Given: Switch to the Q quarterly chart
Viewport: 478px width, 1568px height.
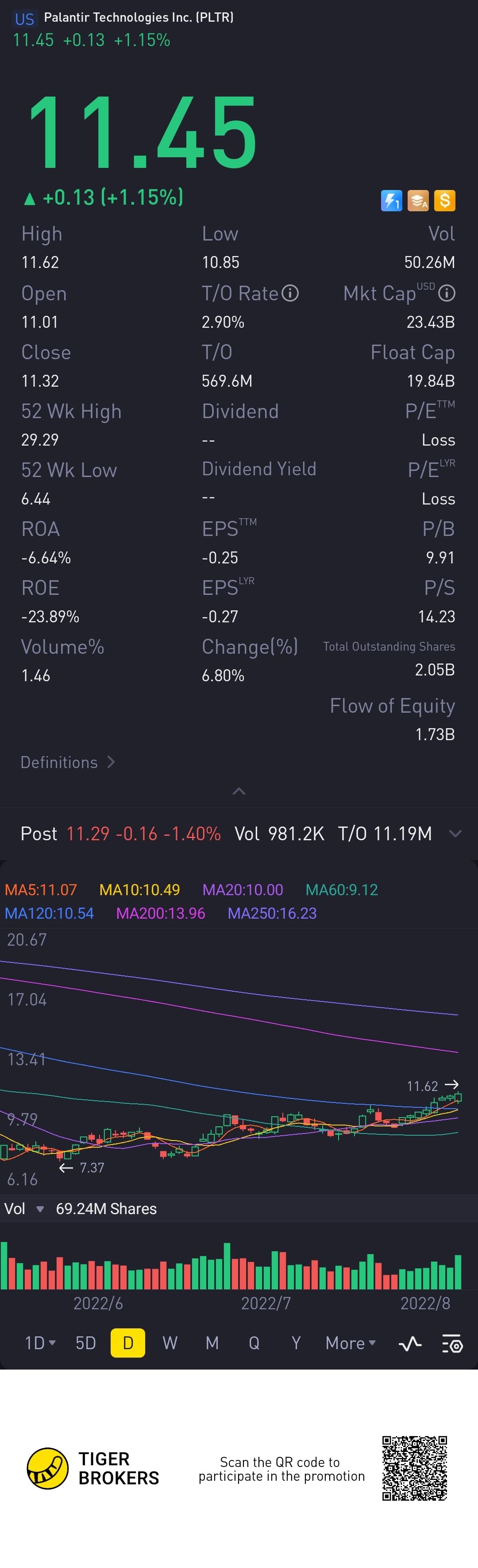Looking at the screenshot, I should pyautogui.click(x=254, y=1343).
